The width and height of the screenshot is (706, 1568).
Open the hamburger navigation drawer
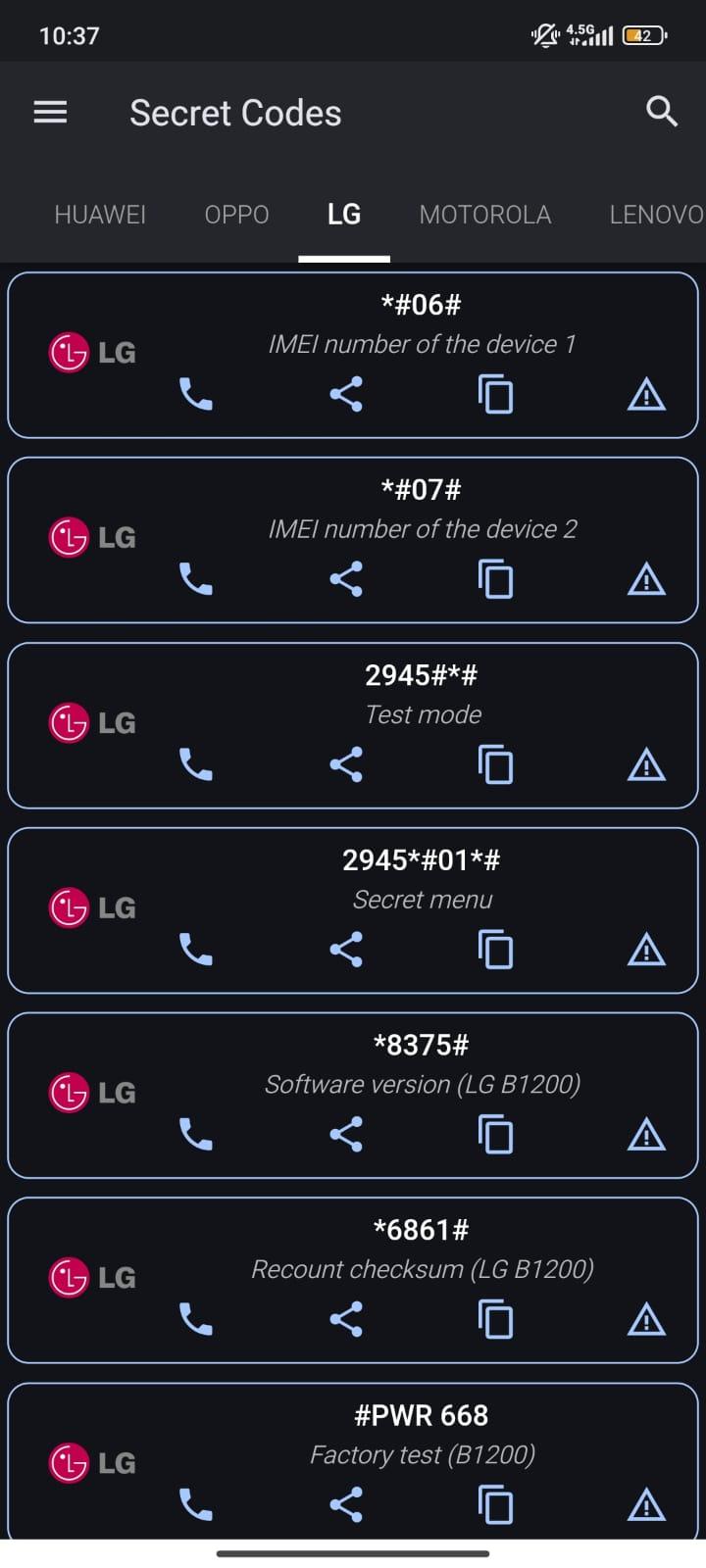click(x=50, y=113)
